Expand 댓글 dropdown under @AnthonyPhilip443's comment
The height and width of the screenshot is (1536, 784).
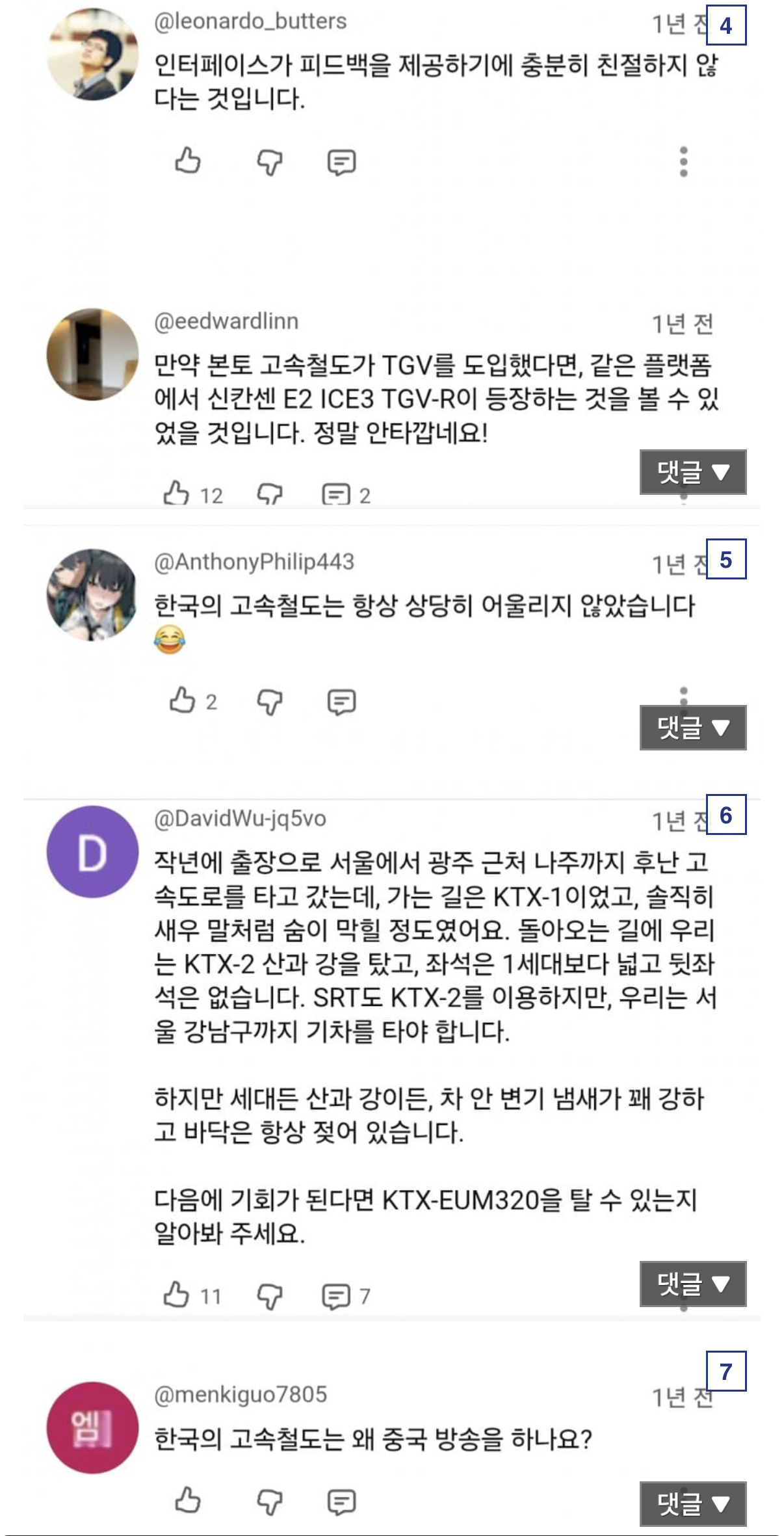692,728
